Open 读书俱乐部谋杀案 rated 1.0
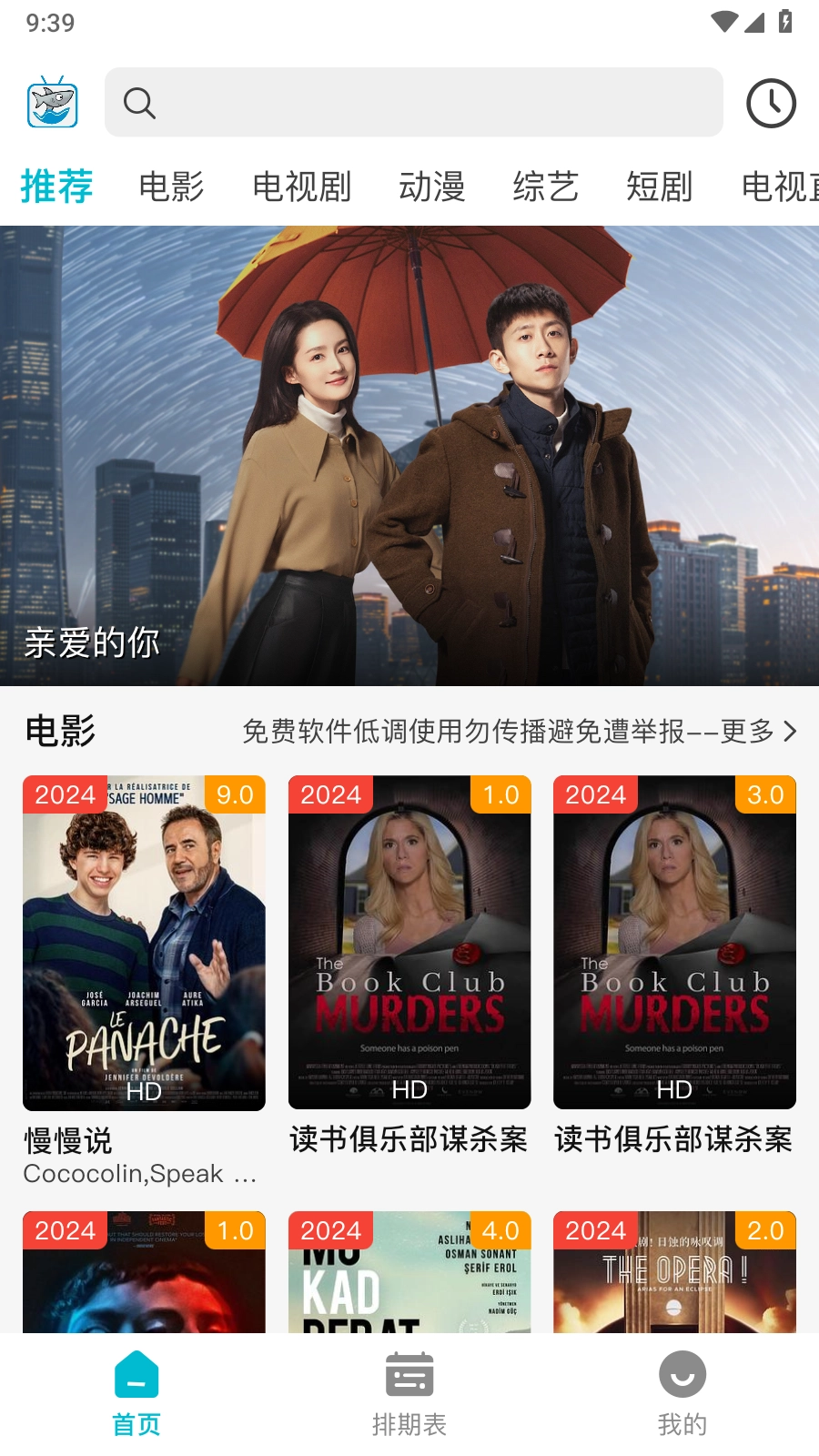Screen dimensions: 819x1456 point(409,942)
